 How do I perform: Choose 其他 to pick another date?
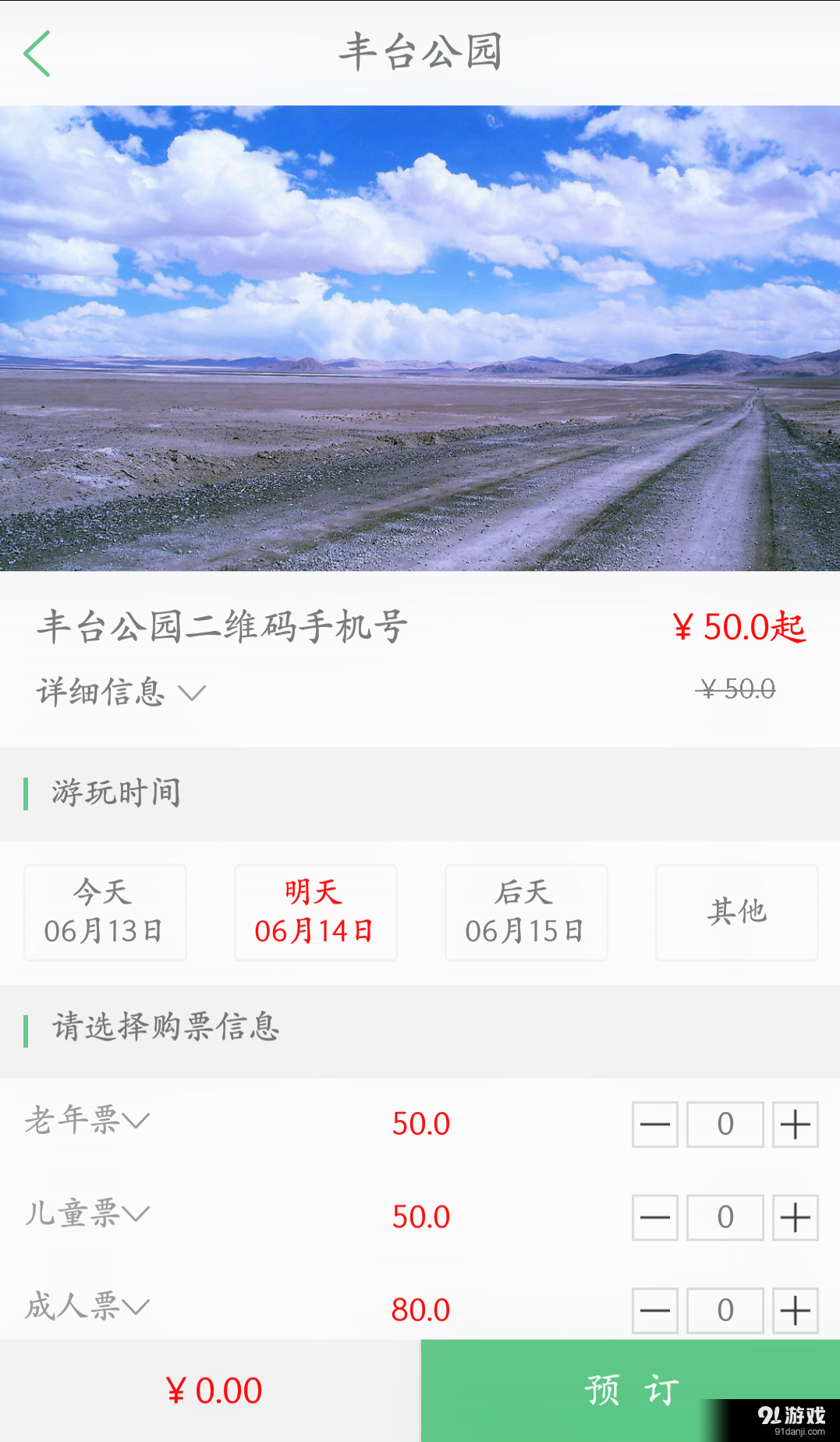point(736,912)
